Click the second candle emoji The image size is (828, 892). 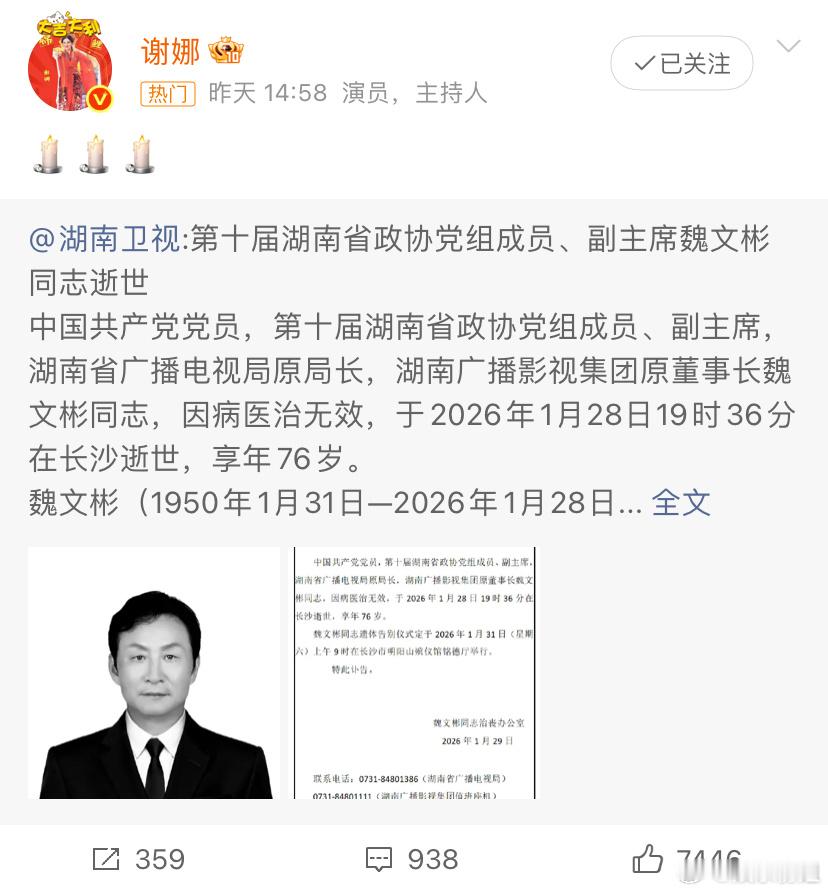(x=91, y=152)
